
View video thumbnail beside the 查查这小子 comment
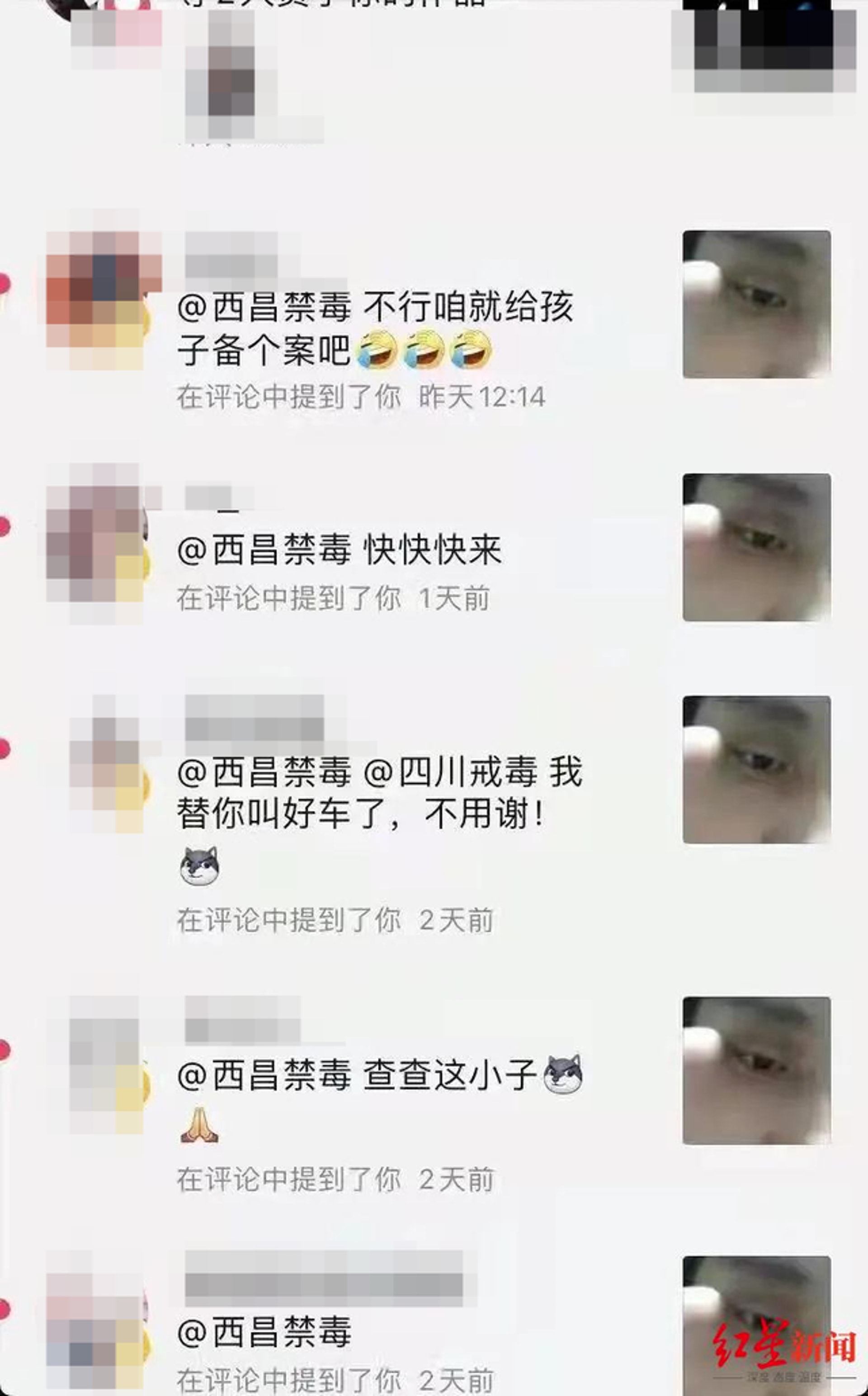pyautogui.click(x=757, y=1070)
